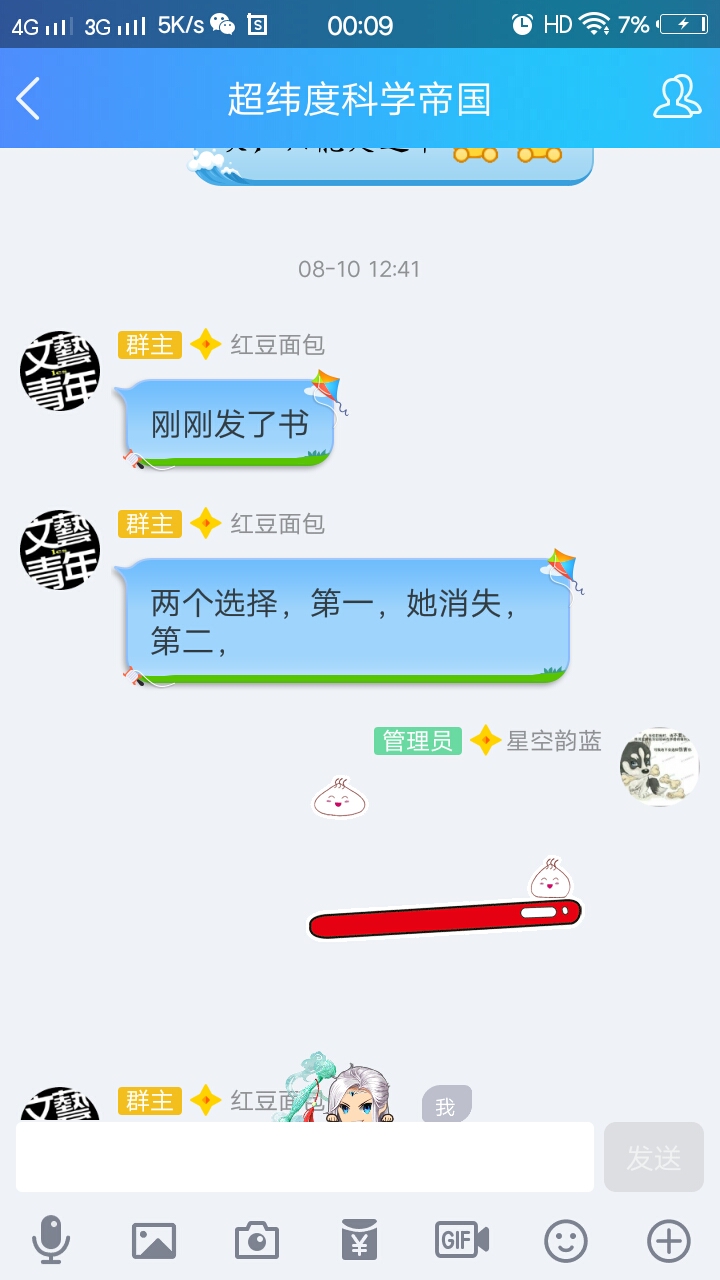Open 星空韵蓝's avatar profile
This screenshot has width=720, height=1280.
(659, 767)
